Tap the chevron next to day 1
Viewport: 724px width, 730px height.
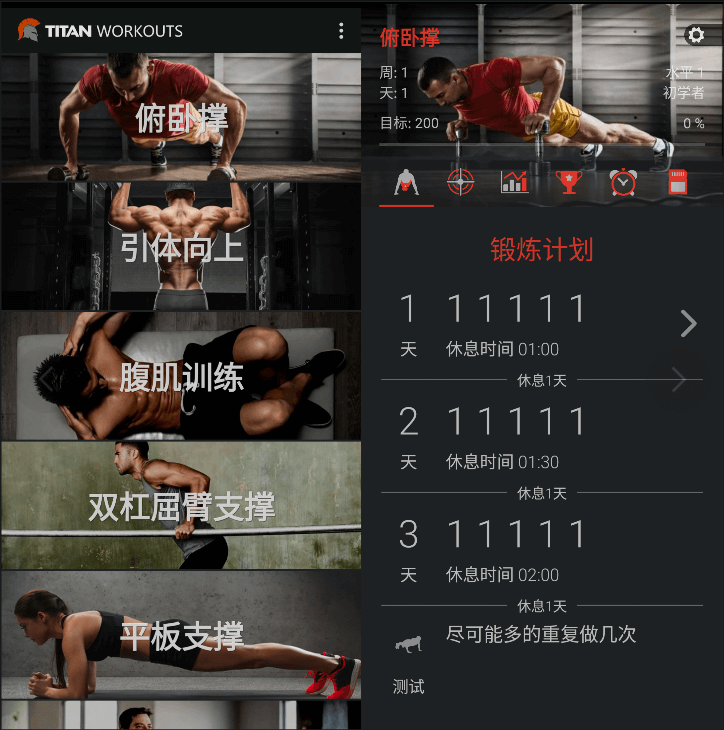688,323
